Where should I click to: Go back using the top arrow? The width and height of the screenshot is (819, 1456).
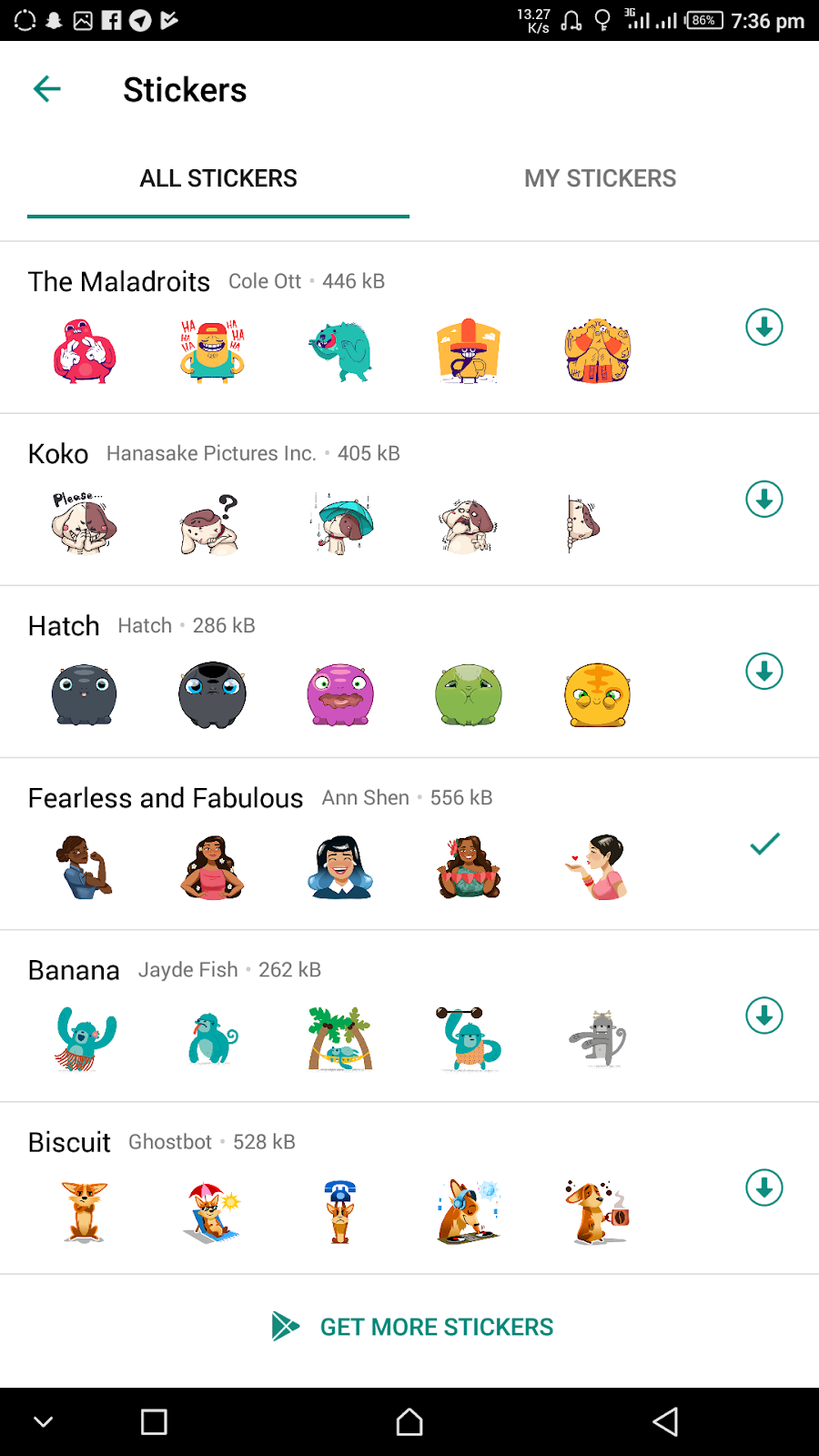point(47,89)
